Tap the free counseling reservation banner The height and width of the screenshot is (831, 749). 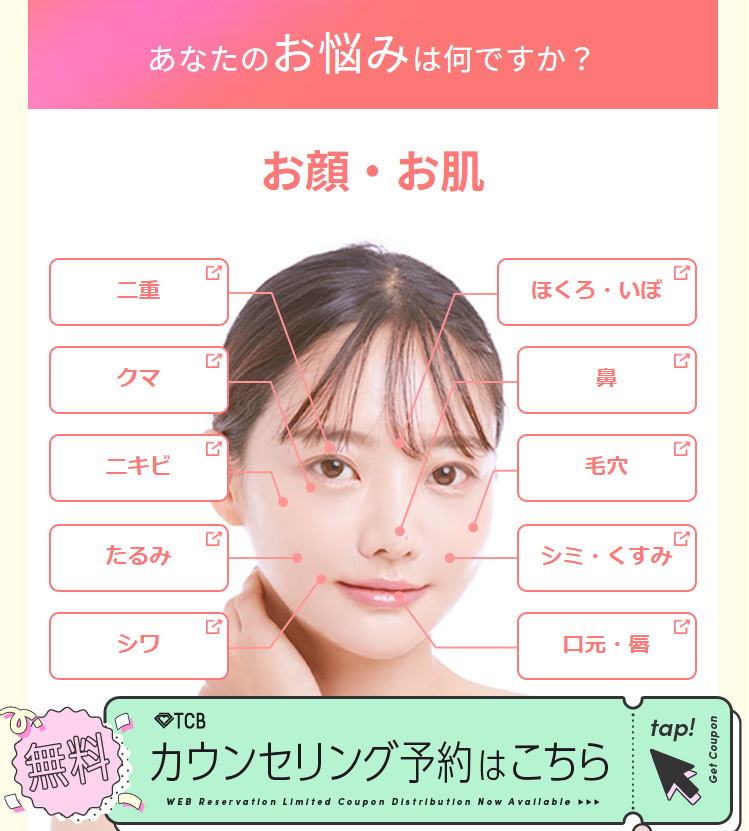(x=380, y=762)
